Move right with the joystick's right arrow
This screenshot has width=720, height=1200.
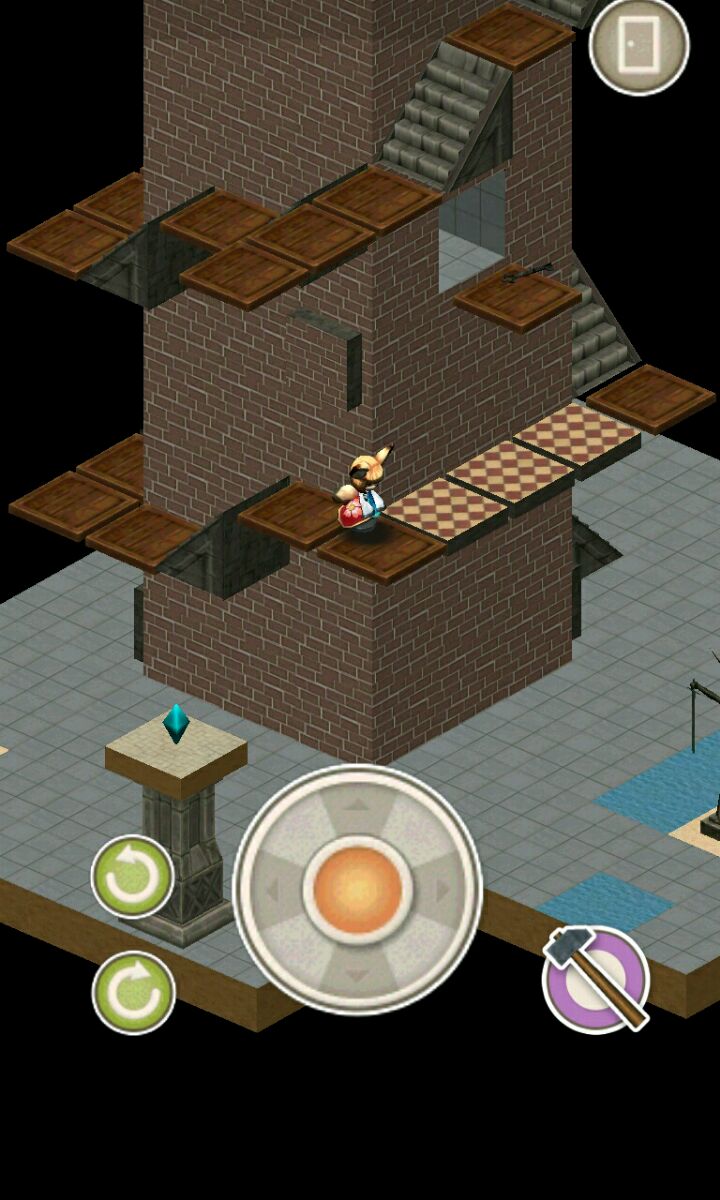click(x=444, y=888)
